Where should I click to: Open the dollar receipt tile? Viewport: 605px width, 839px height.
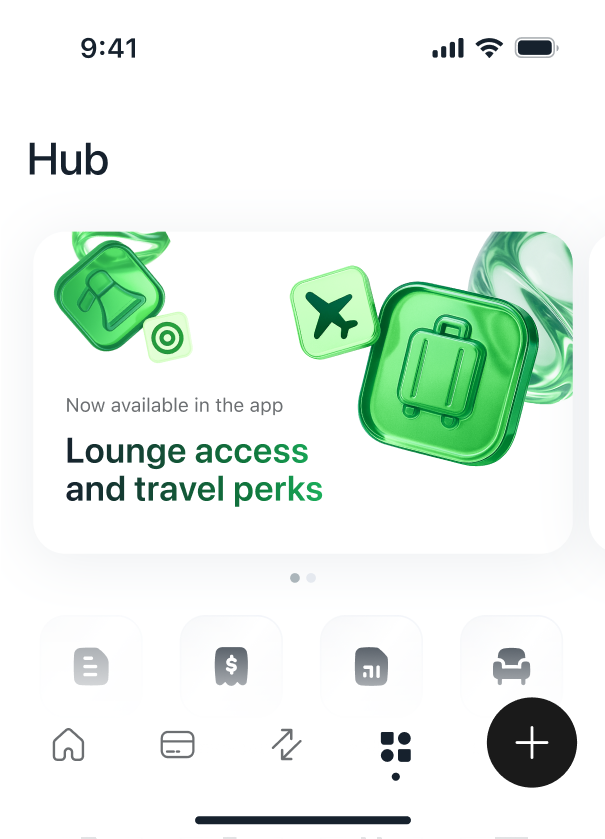[x=231, y=666]
